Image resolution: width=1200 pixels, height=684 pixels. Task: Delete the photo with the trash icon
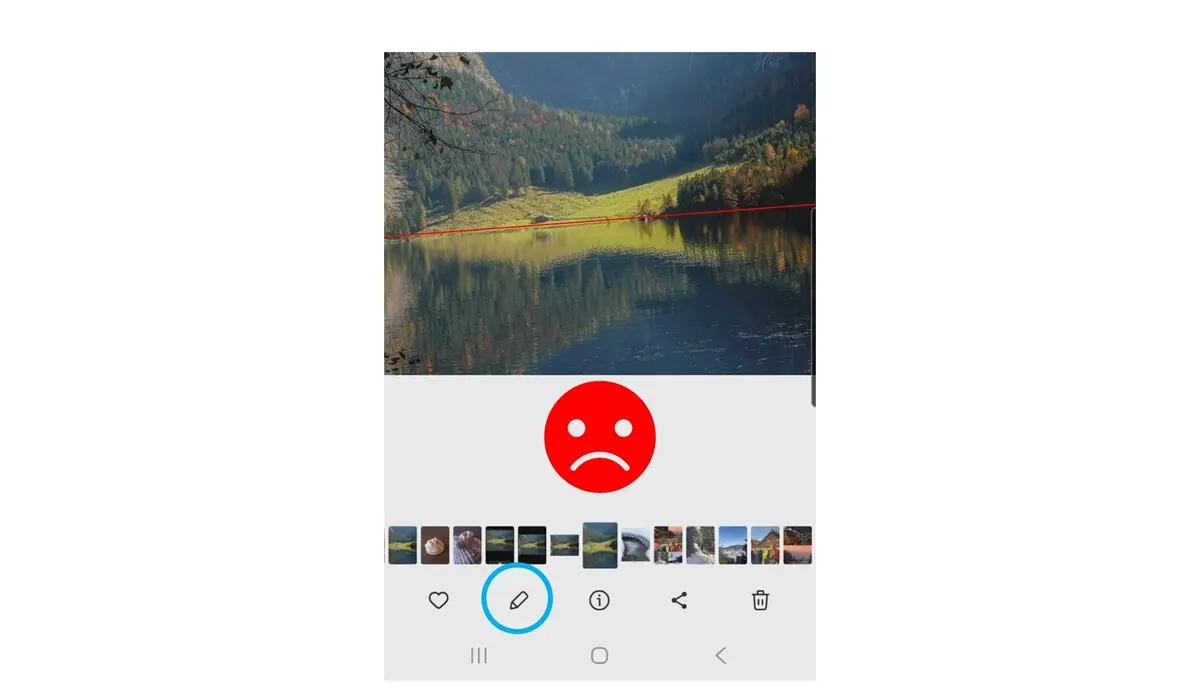click(760, 600)
